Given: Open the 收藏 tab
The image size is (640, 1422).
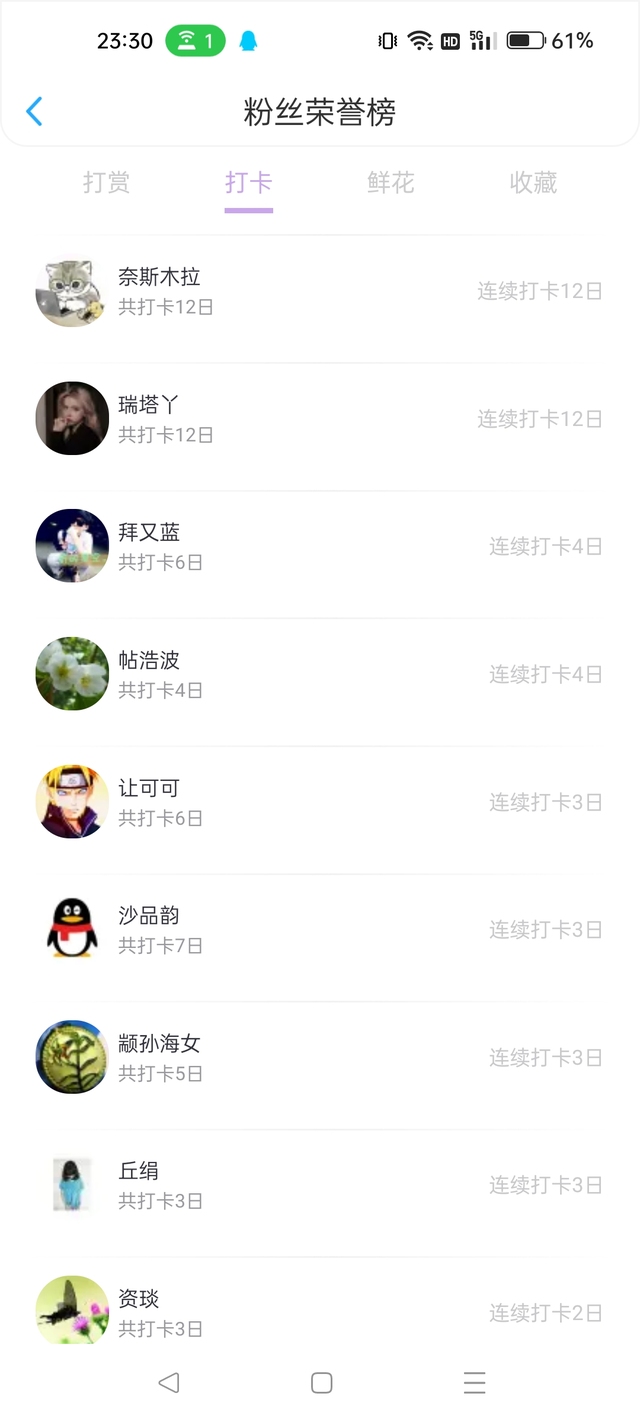Looking at the screenshot, I should click(x=533, y=183).
